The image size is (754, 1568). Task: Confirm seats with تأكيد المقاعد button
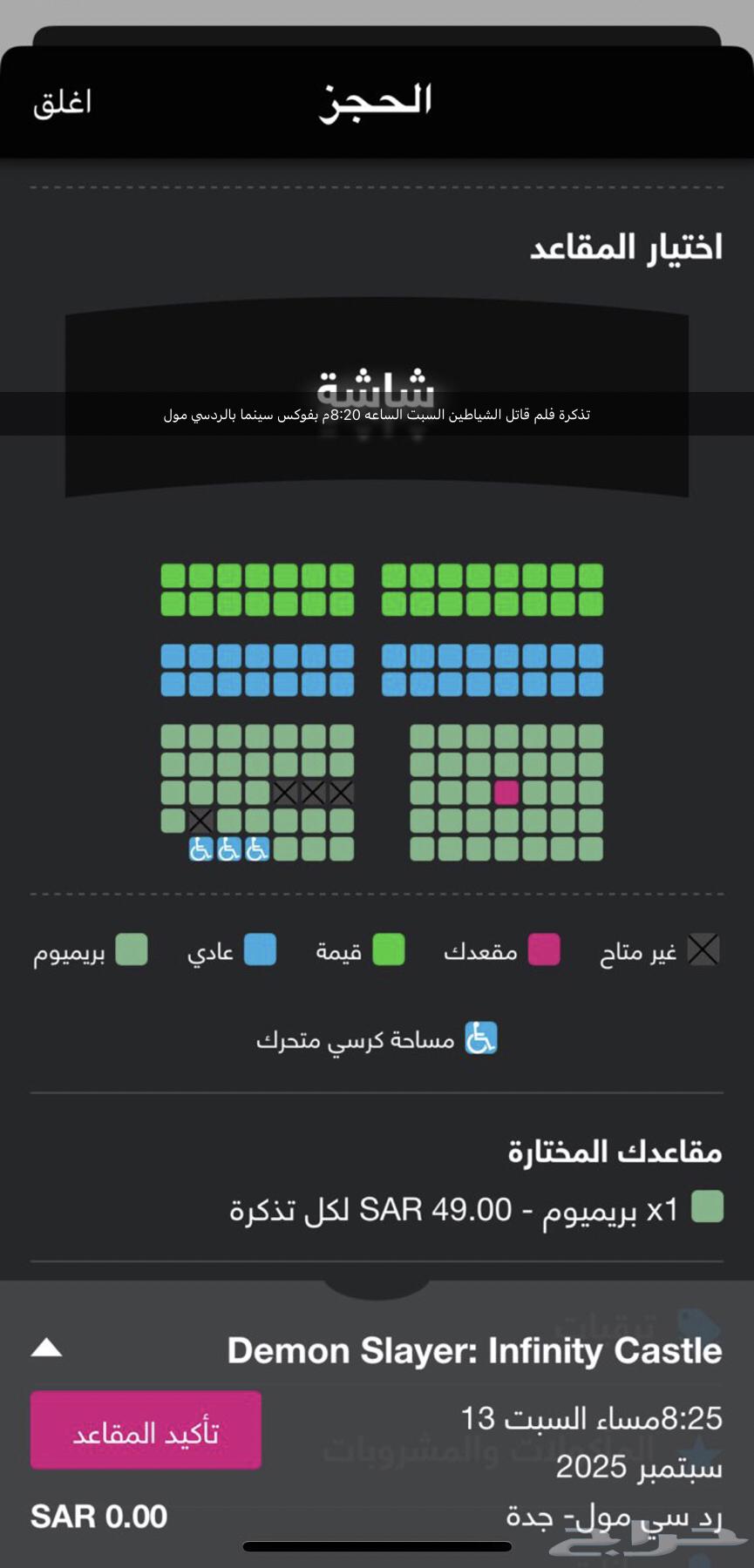(x=146, y=1431)
